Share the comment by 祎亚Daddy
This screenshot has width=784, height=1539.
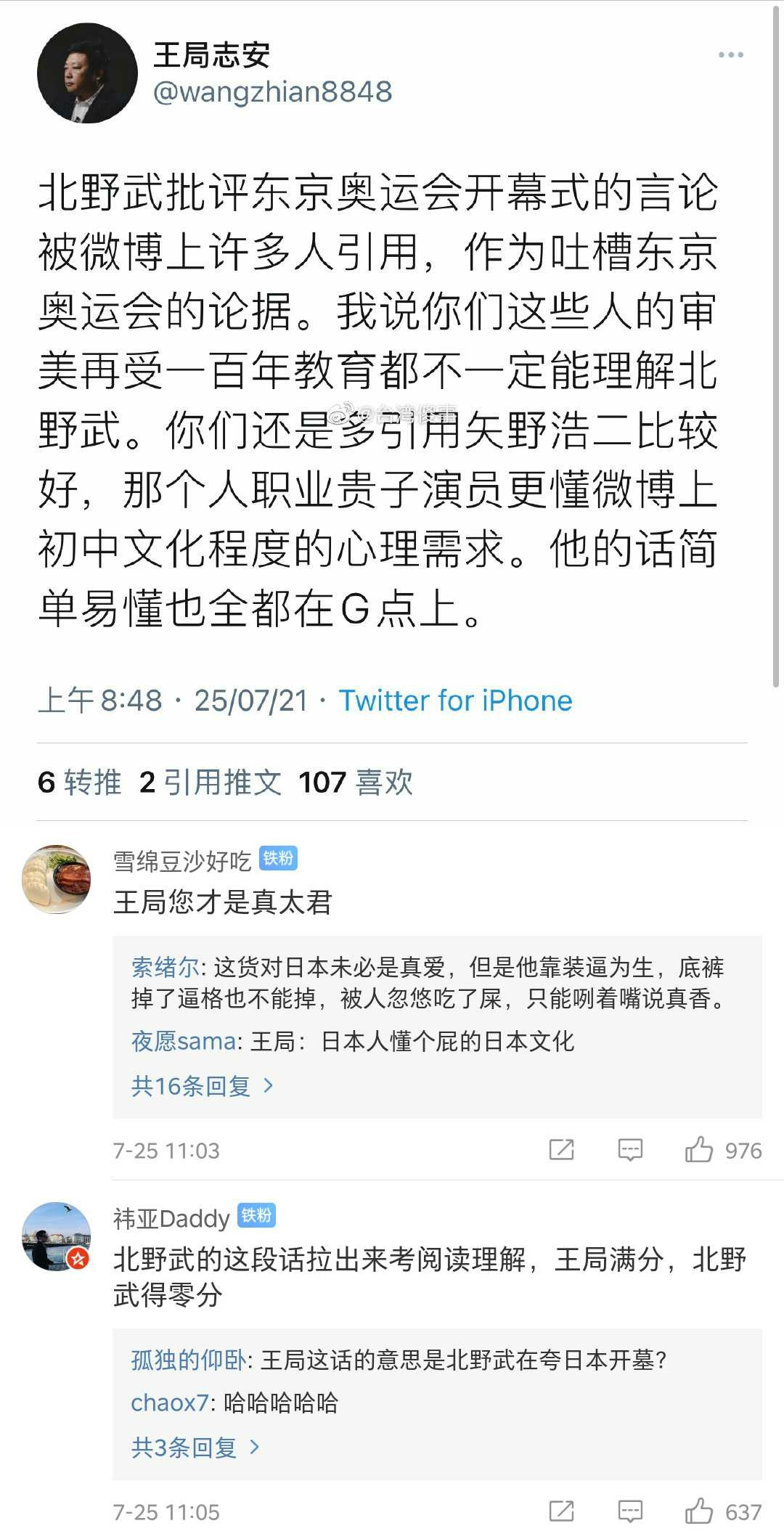click(561, 1511)
